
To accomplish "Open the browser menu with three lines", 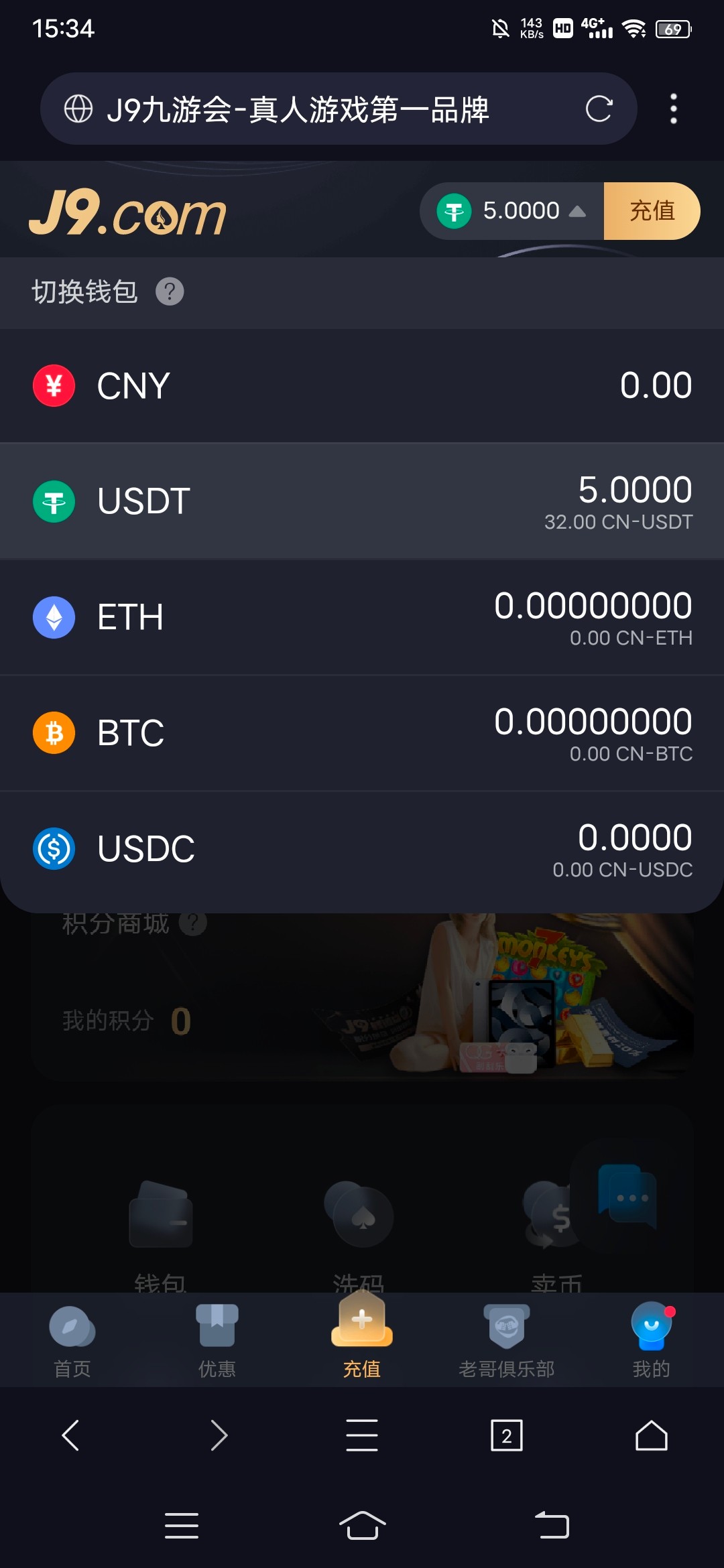I will (362, 1435).
